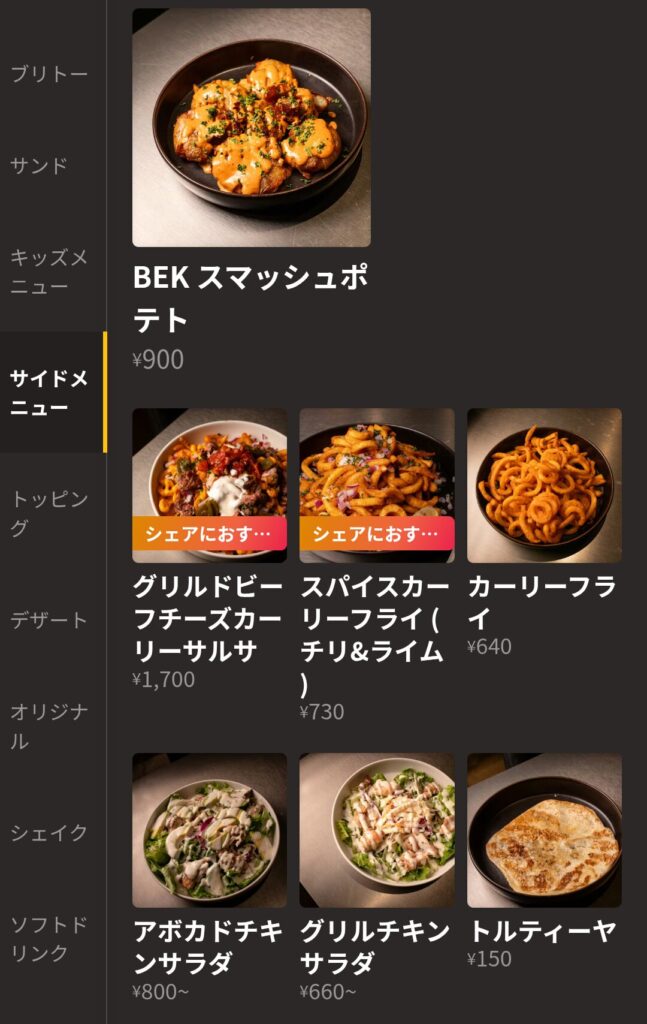The height and width of the screenshot is (1024, 647).
Task: Jump to the シェイク category
Action: [50, 833]
